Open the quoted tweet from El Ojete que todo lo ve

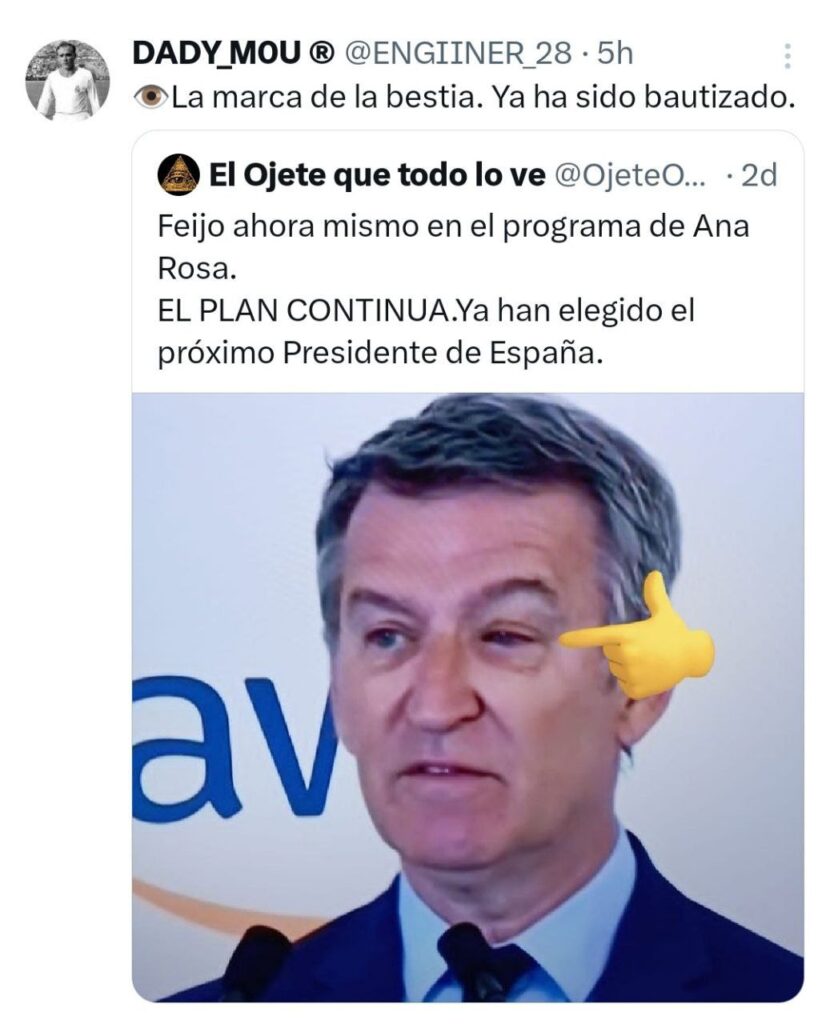coord(466,290)
